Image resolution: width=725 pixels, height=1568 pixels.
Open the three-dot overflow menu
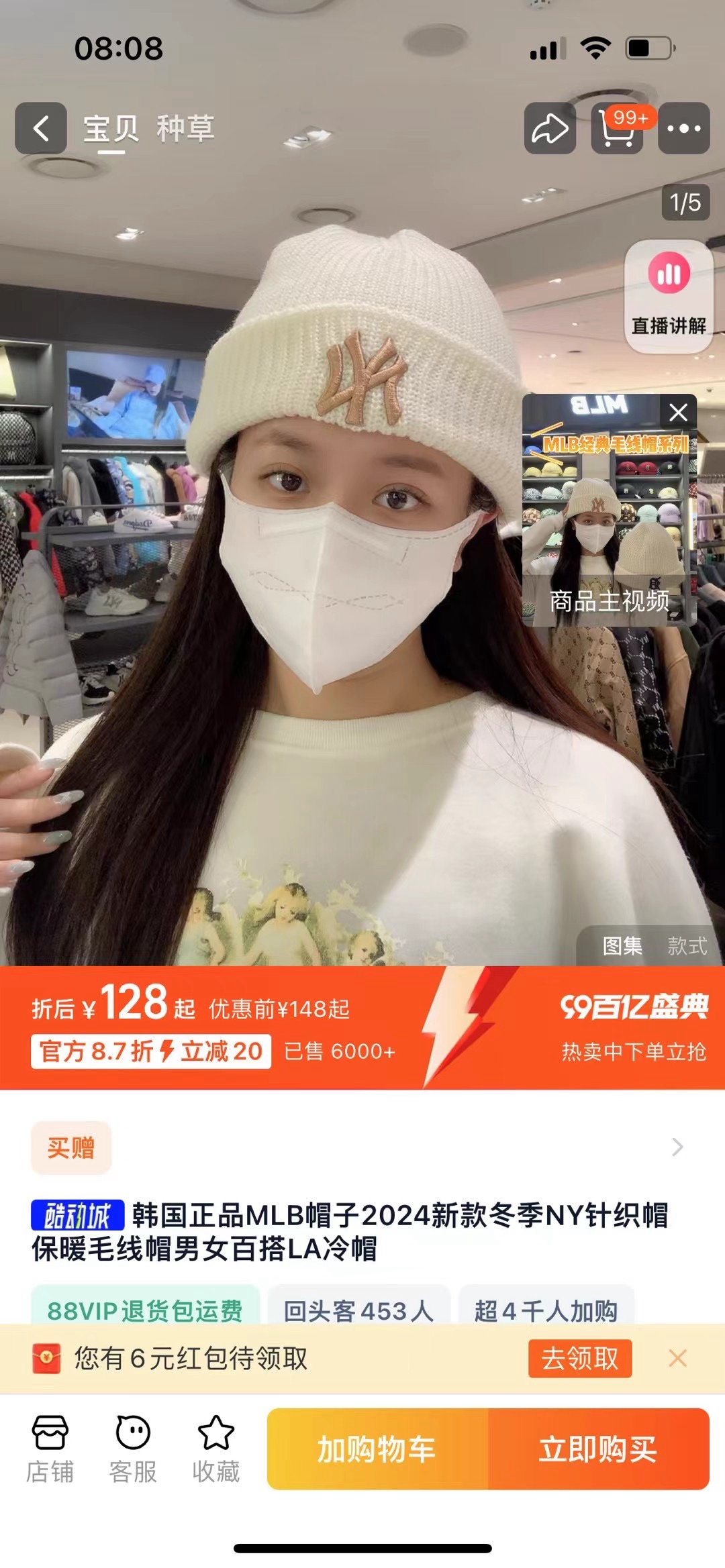click(683, 128)
